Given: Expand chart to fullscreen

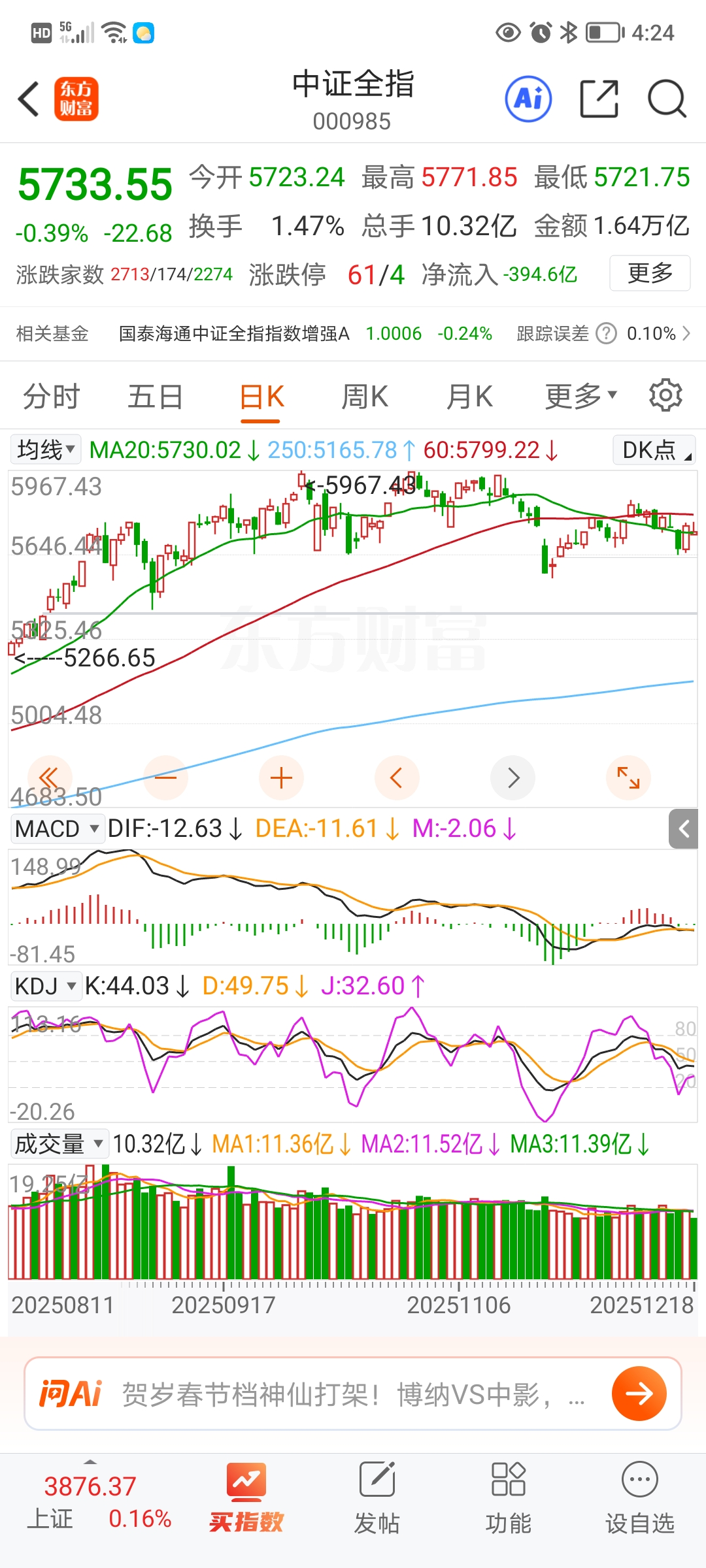Looking at the screenshot, I should pos(628,778).
